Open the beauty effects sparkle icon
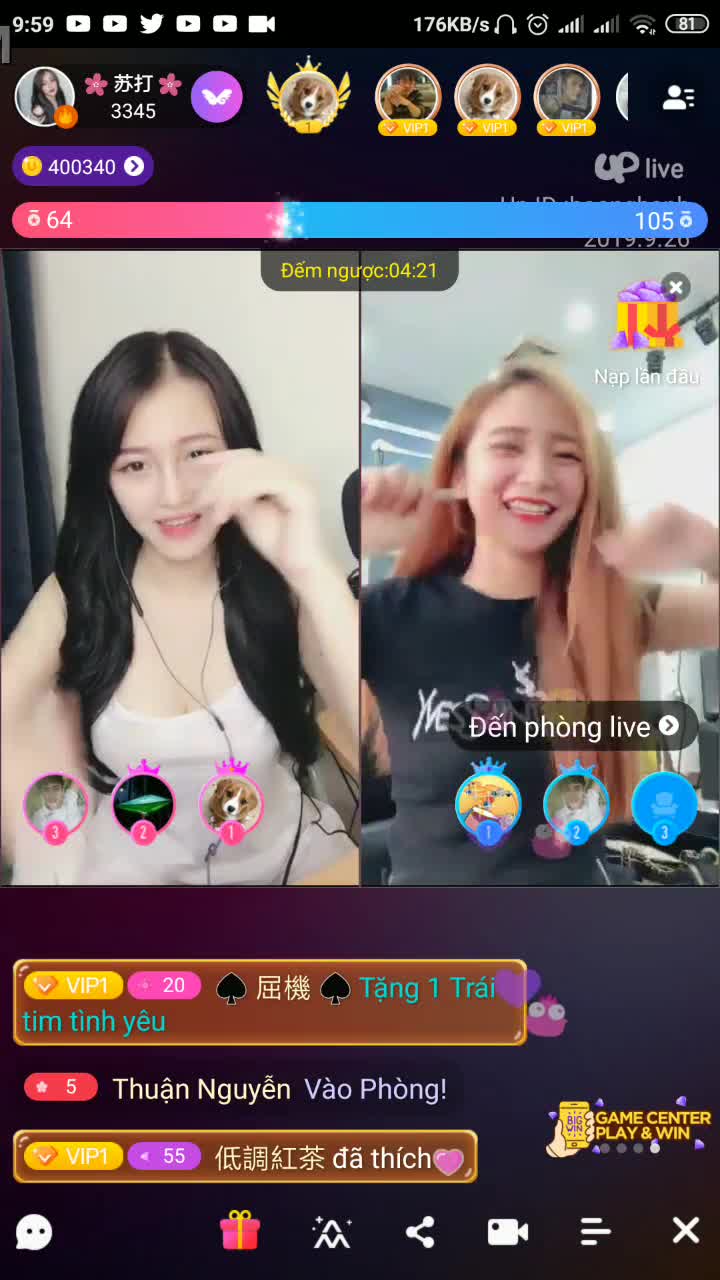 [331, 1232]
